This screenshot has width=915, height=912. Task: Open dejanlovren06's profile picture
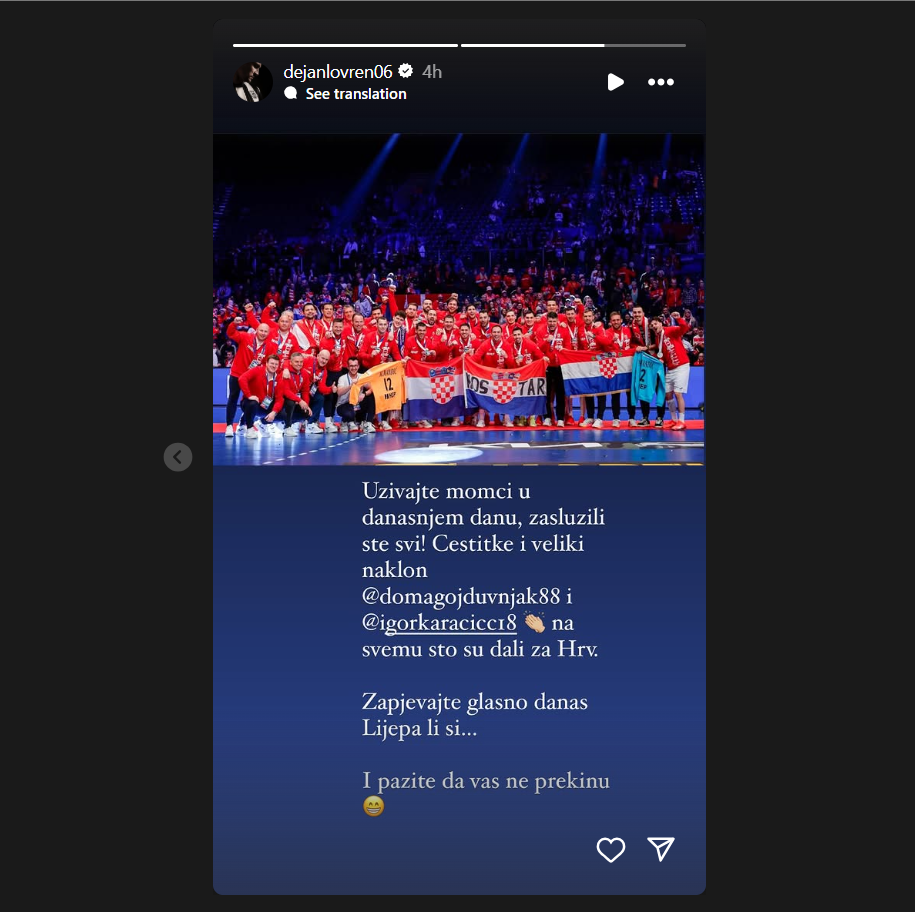point(253,82)
